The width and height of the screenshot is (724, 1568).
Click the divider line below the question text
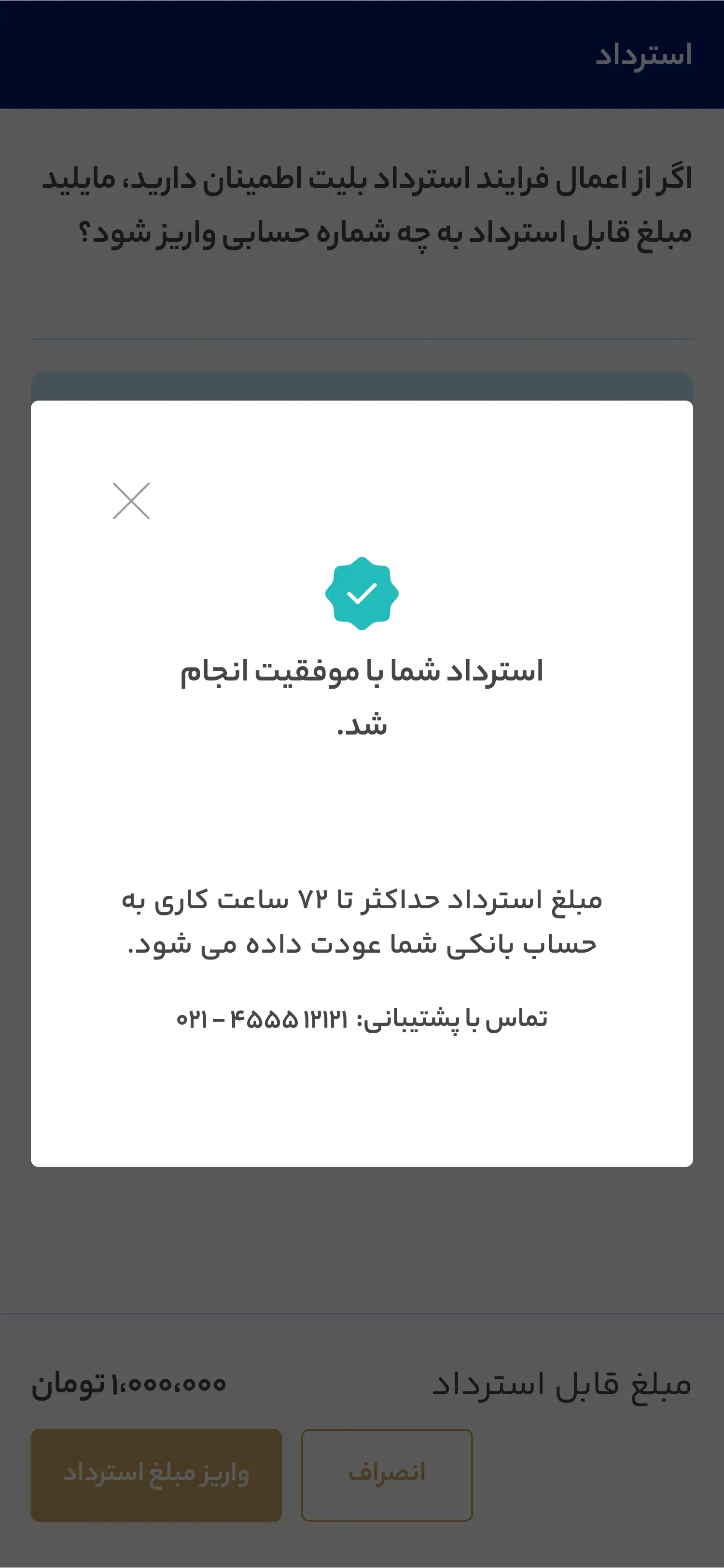click(362, 338)
